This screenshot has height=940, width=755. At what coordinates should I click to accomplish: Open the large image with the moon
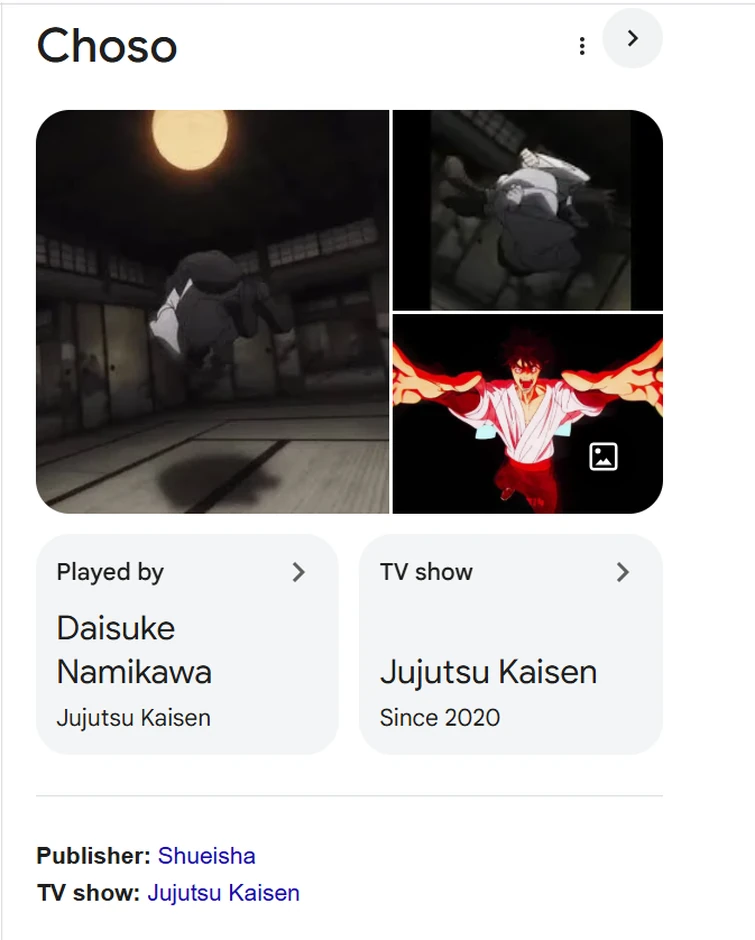coord(212,311)
